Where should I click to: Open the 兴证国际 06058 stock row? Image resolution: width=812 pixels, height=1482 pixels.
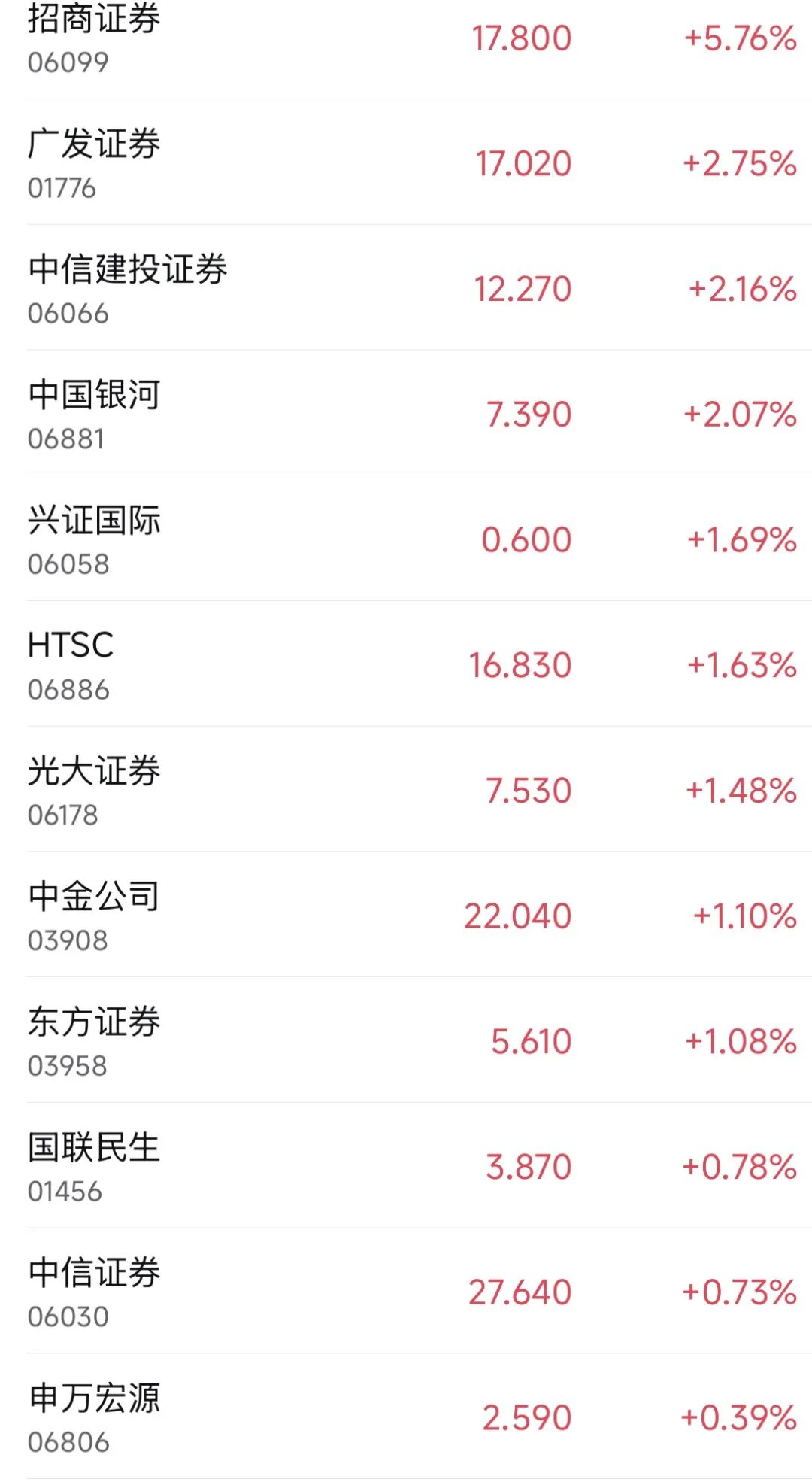tap(406, 539)
